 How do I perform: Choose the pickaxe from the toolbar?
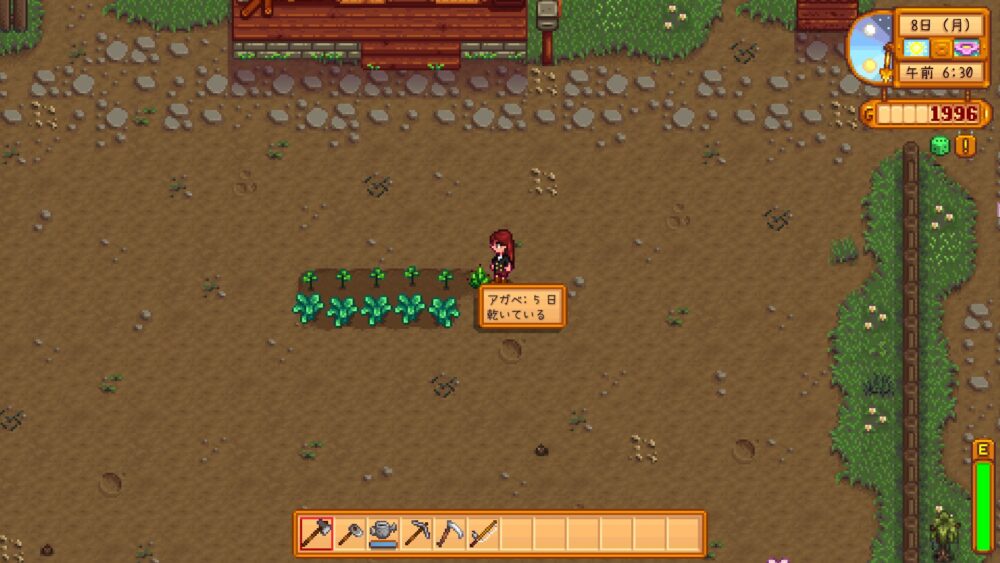pos(417,534)
